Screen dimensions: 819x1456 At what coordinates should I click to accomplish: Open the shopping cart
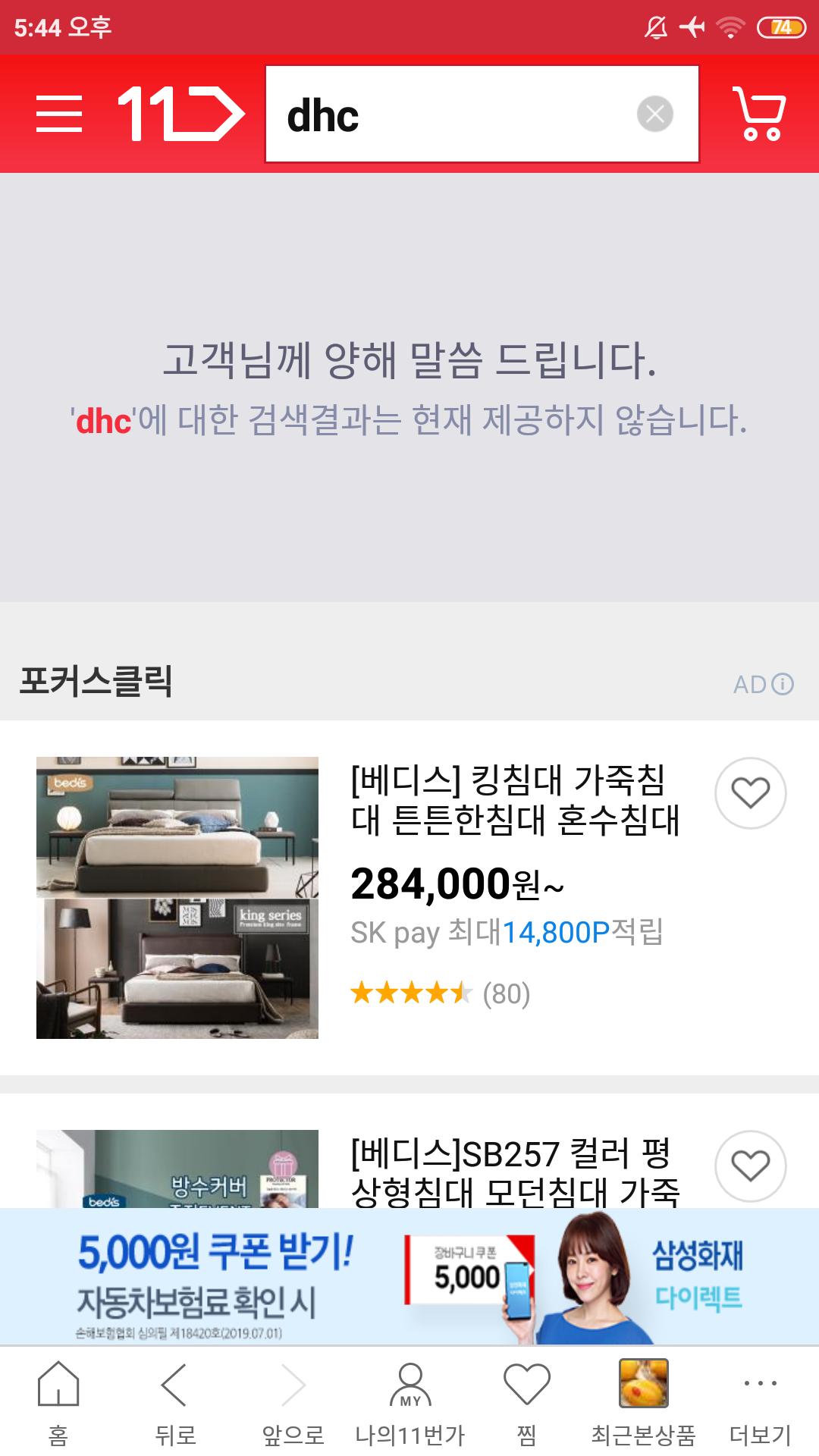(x=759, y=114)
